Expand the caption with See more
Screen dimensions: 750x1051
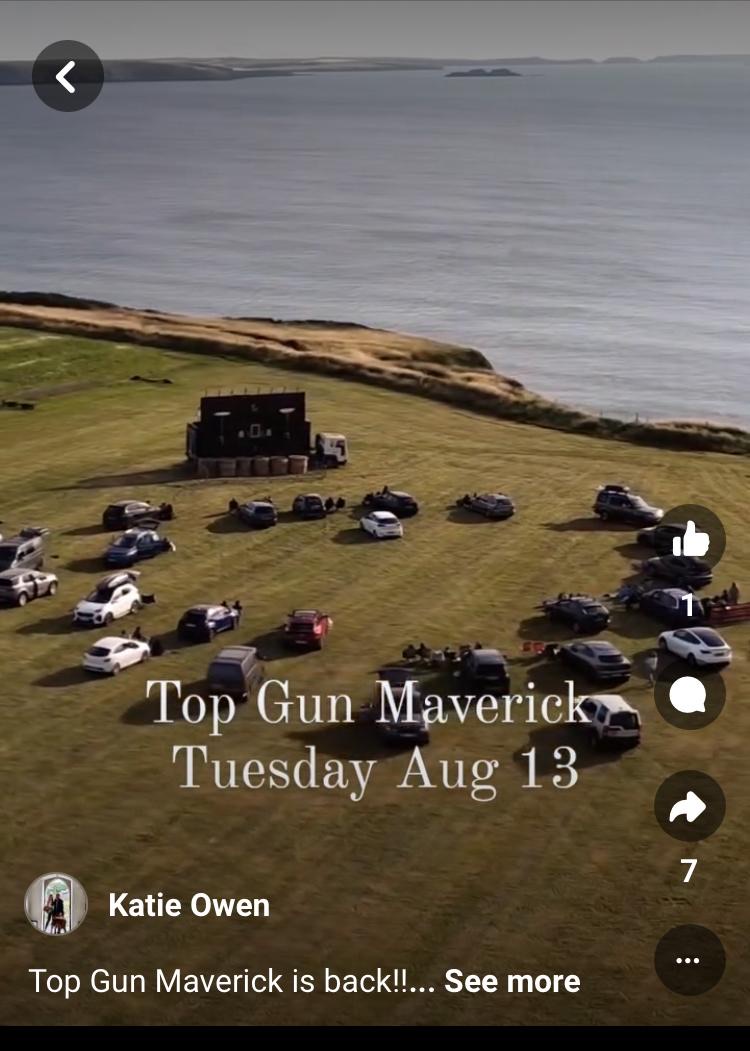pos(512,981)
